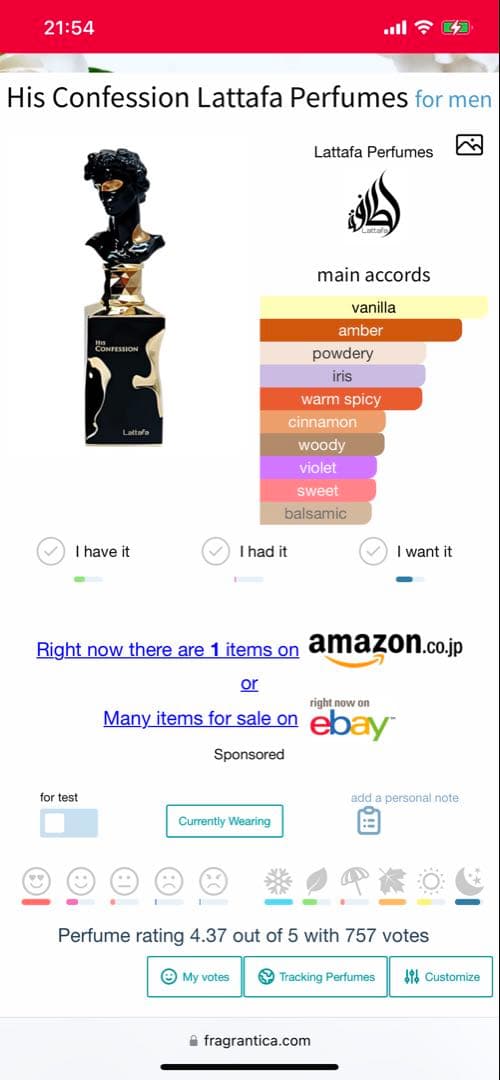Mark 'I want it' for this perfume
This screenshot has height=1080, width=500.
373,552
